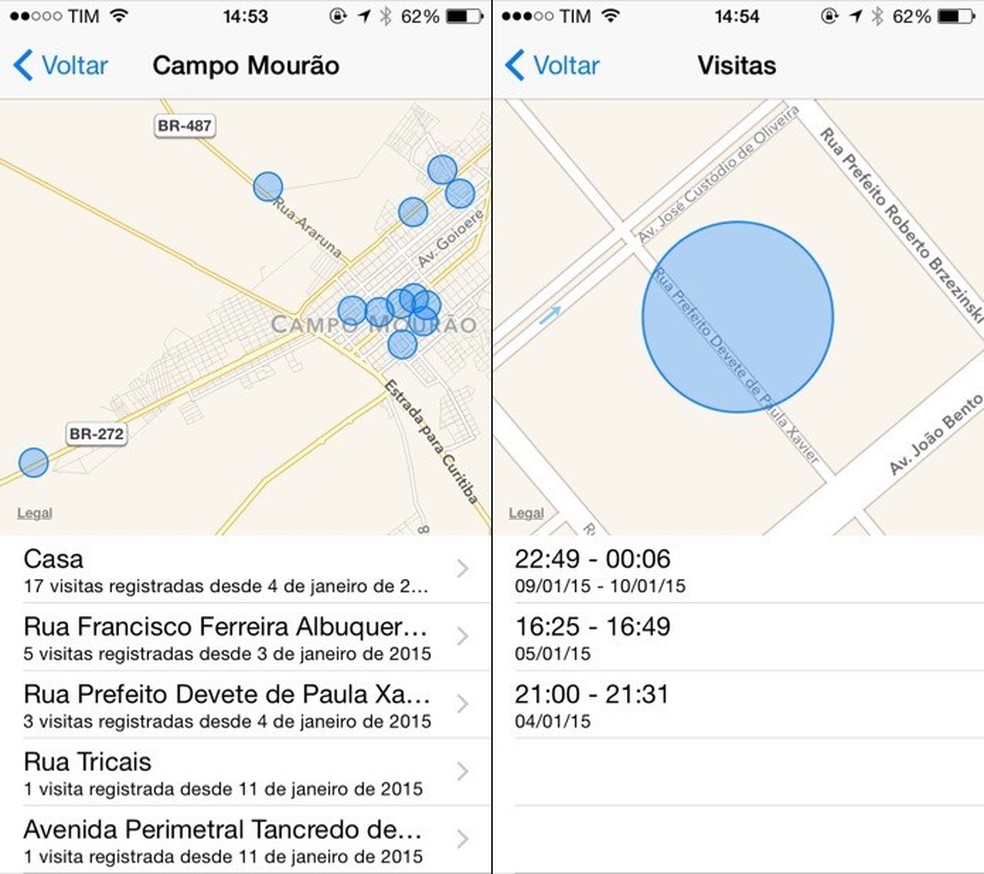The width and height of the screenshot is (984, 874).
Task: Open Rua Prefeito Devete de Paula Xavier row
Action: 245,705
